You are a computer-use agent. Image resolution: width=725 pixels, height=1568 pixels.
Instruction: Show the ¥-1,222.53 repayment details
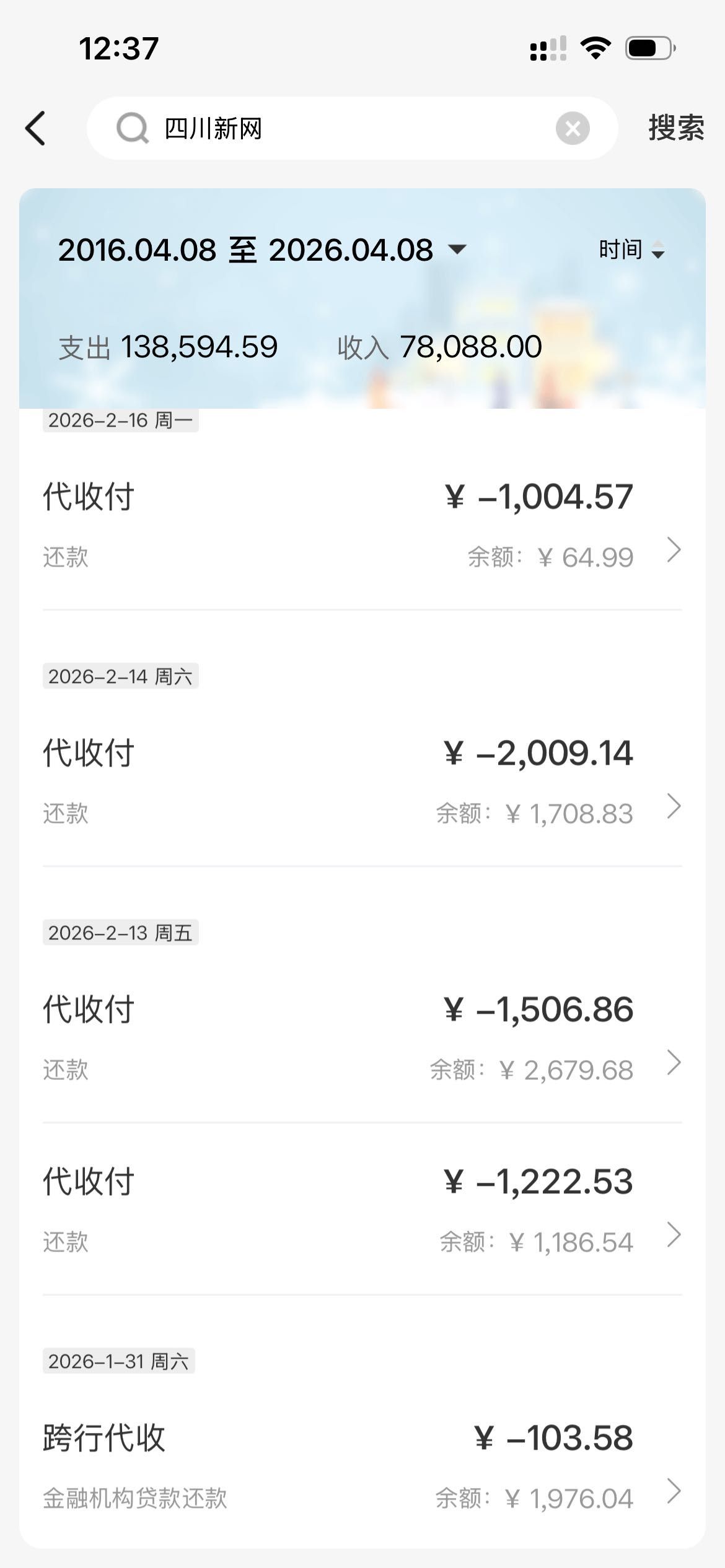[362, 1210]
